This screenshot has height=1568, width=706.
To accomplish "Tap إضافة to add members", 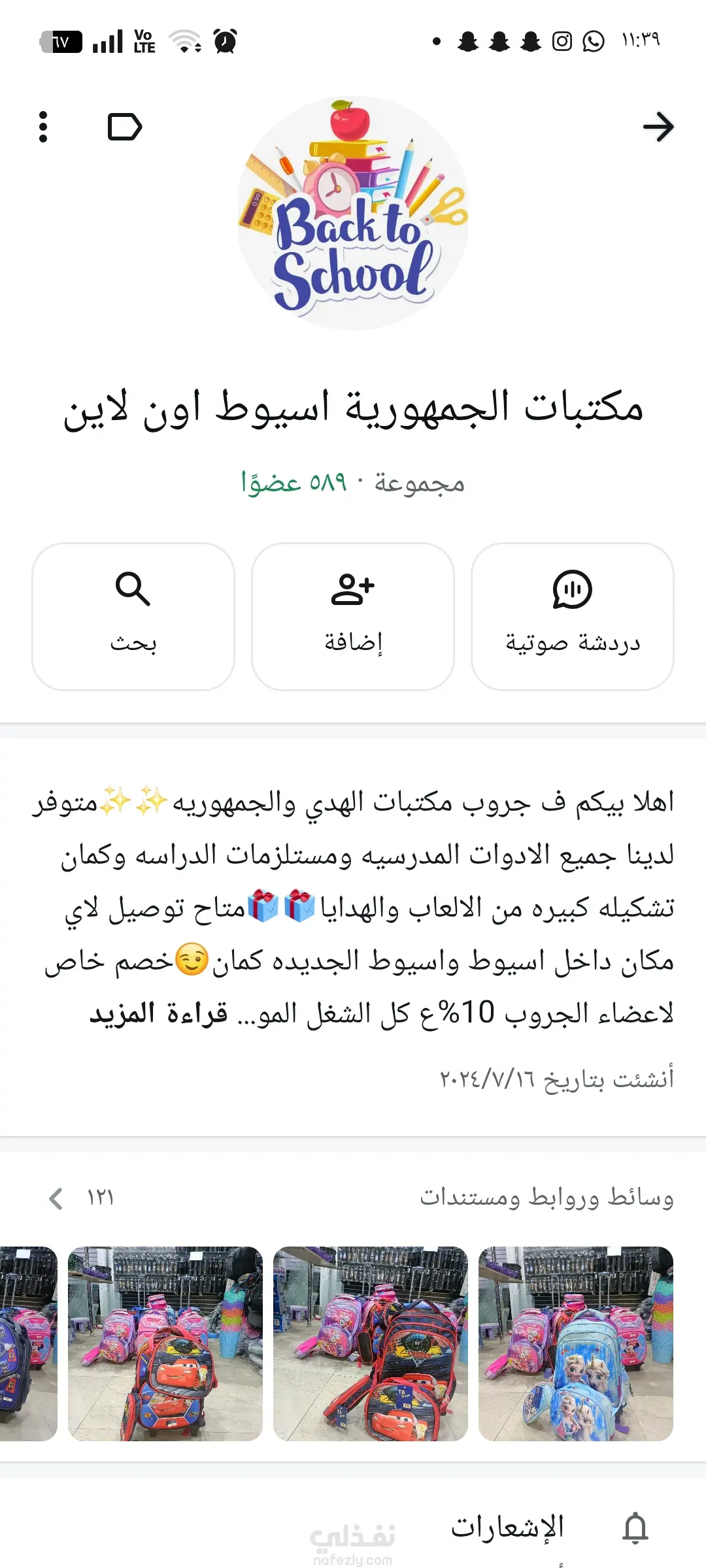I will tap(353, 616).
